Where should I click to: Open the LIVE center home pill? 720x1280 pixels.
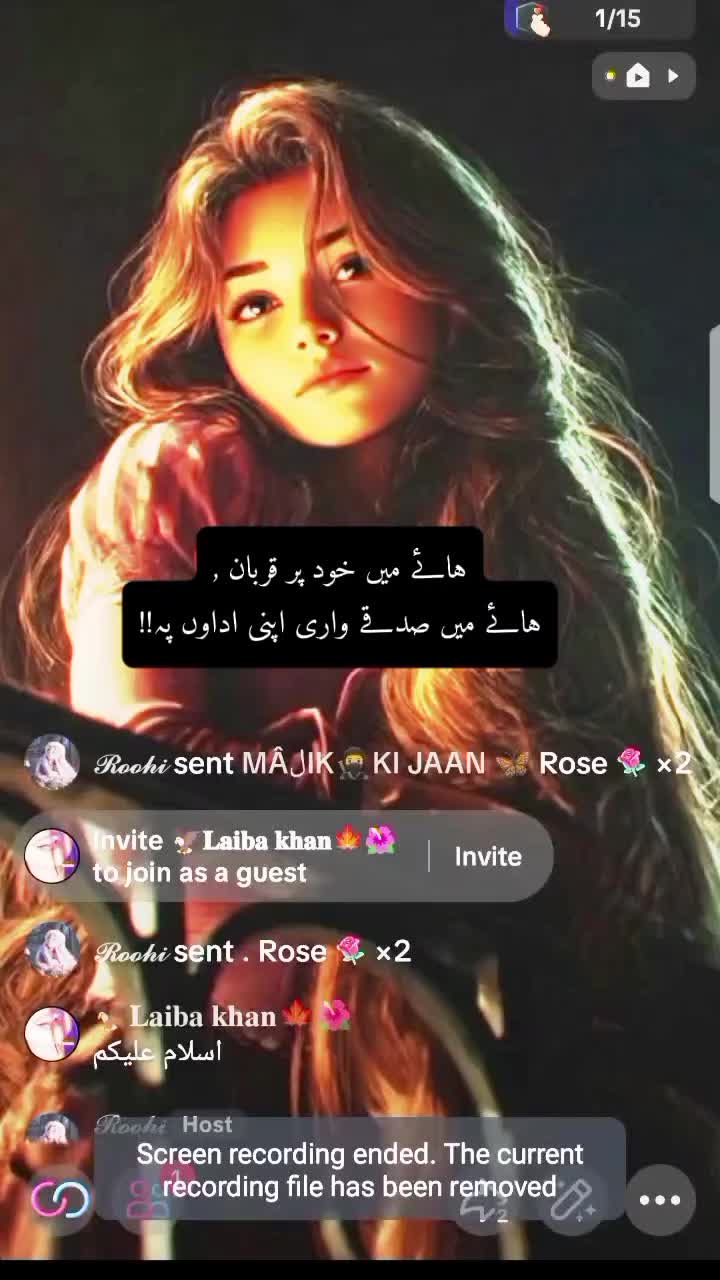[x=643, y=76]
